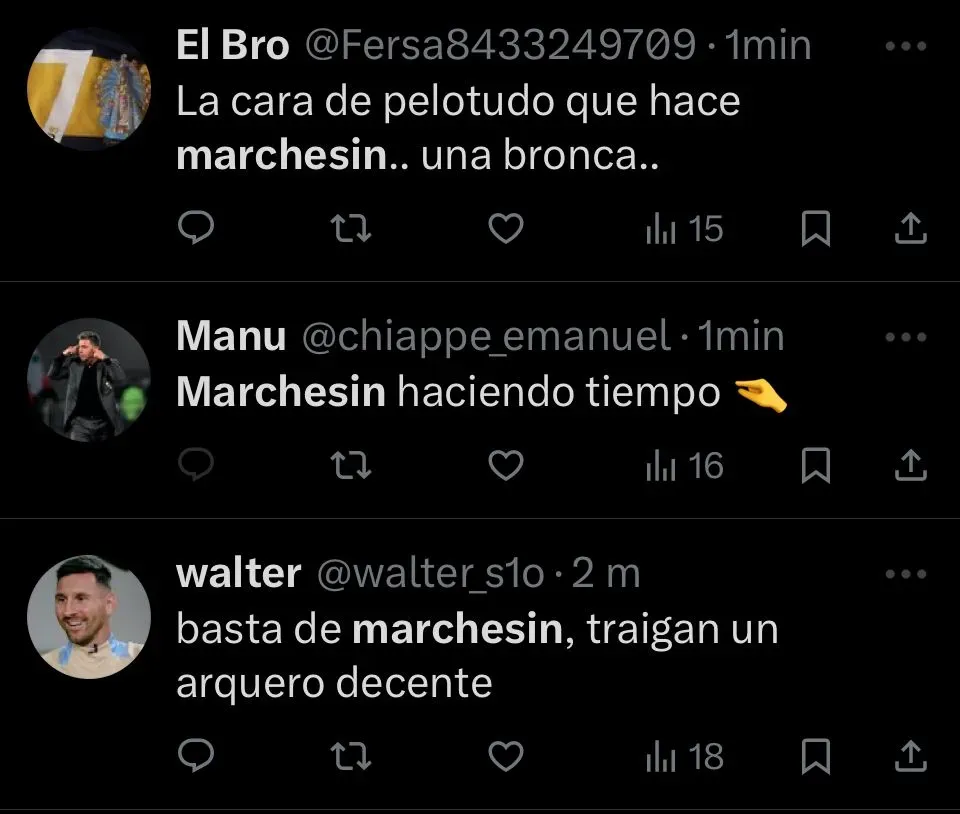Open walter's profile picture
The image size is (960, 814).
click(89, 617)
